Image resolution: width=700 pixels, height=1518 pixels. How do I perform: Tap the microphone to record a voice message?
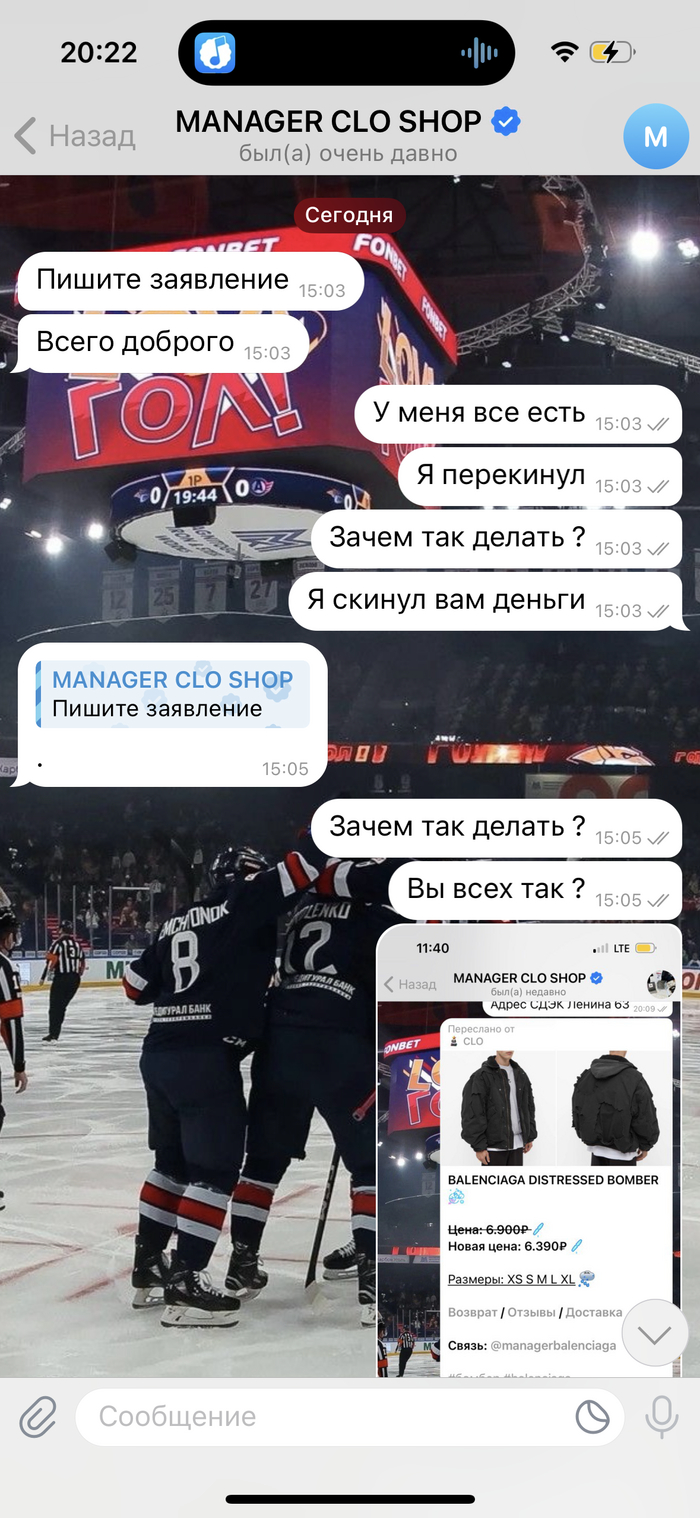(x=661, y=1417)
